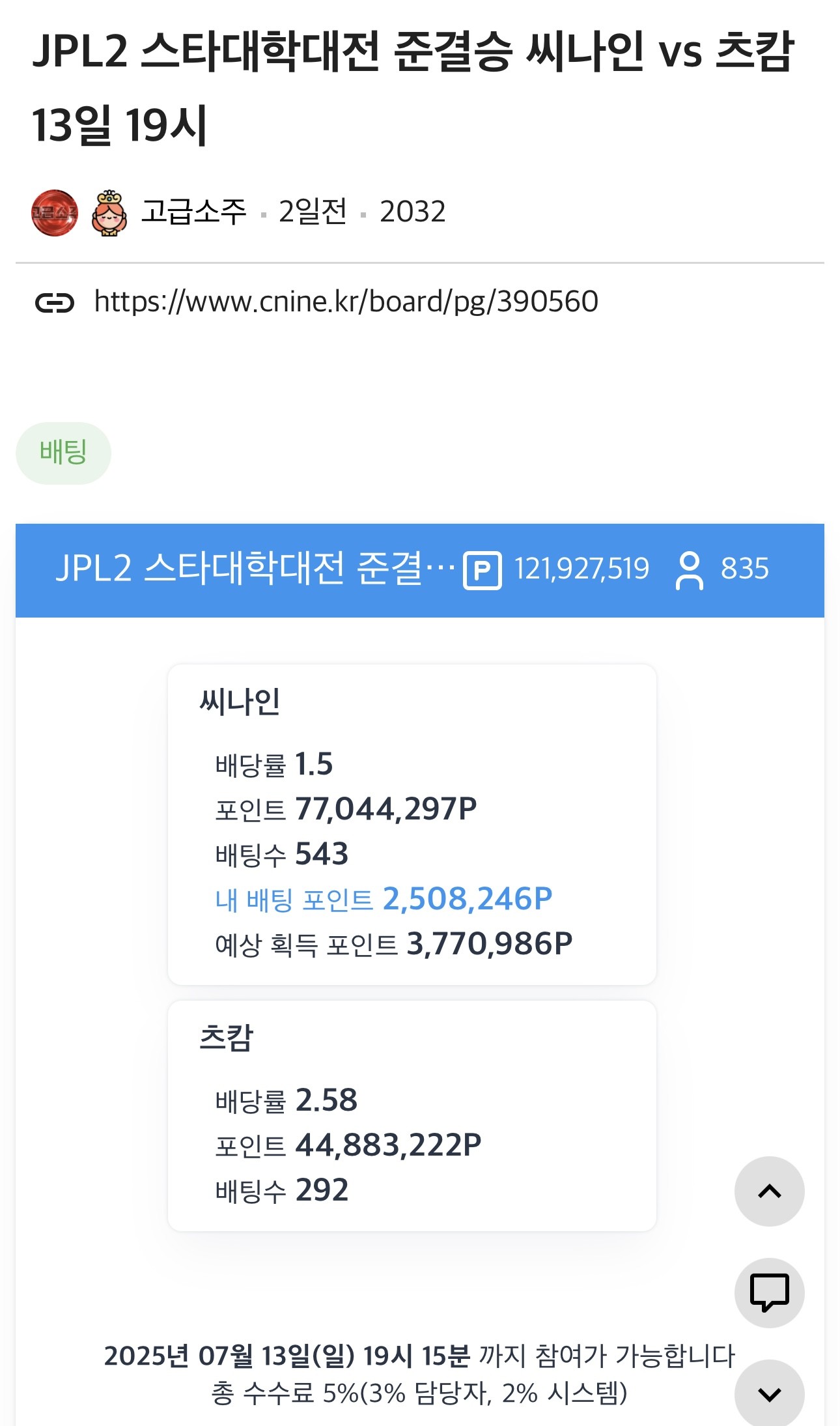
Task: Open the JPL2 betting header banner
Action: pyautogui.click(x=419, y=570)
